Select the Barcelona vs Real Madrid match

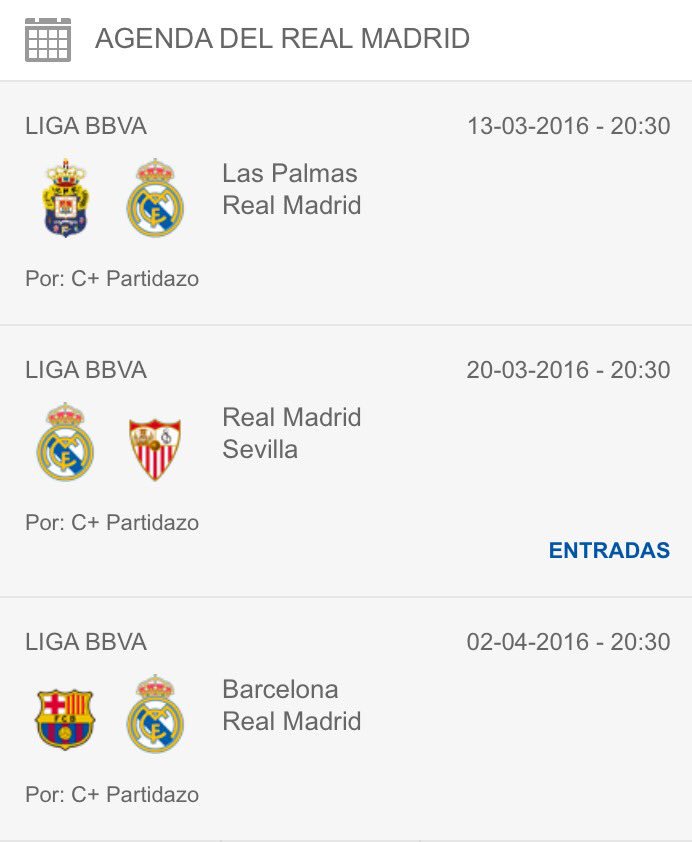click(291, 705)
